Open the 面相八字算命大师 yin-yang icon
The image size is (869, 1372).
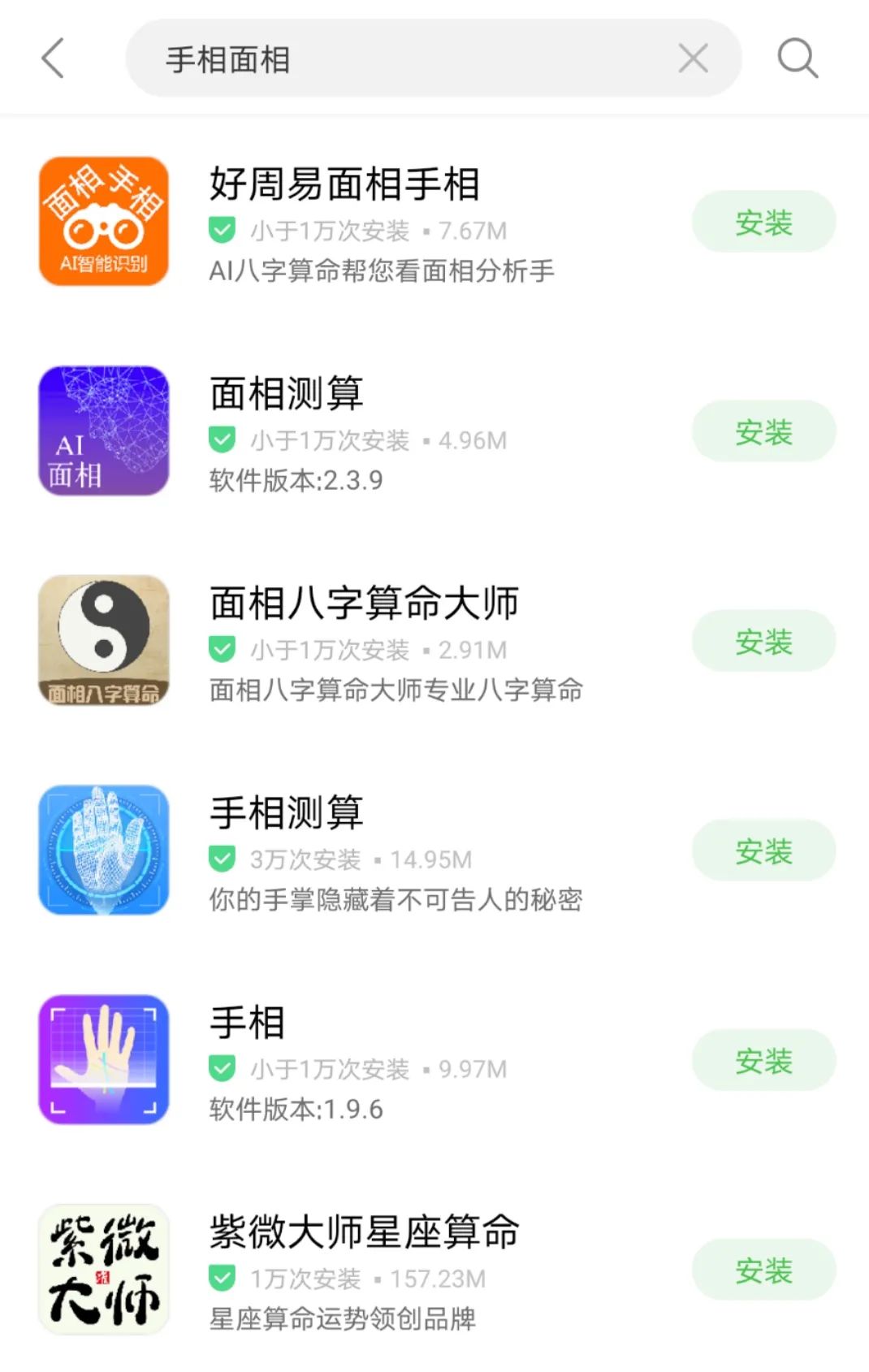[x=103, y=640]
